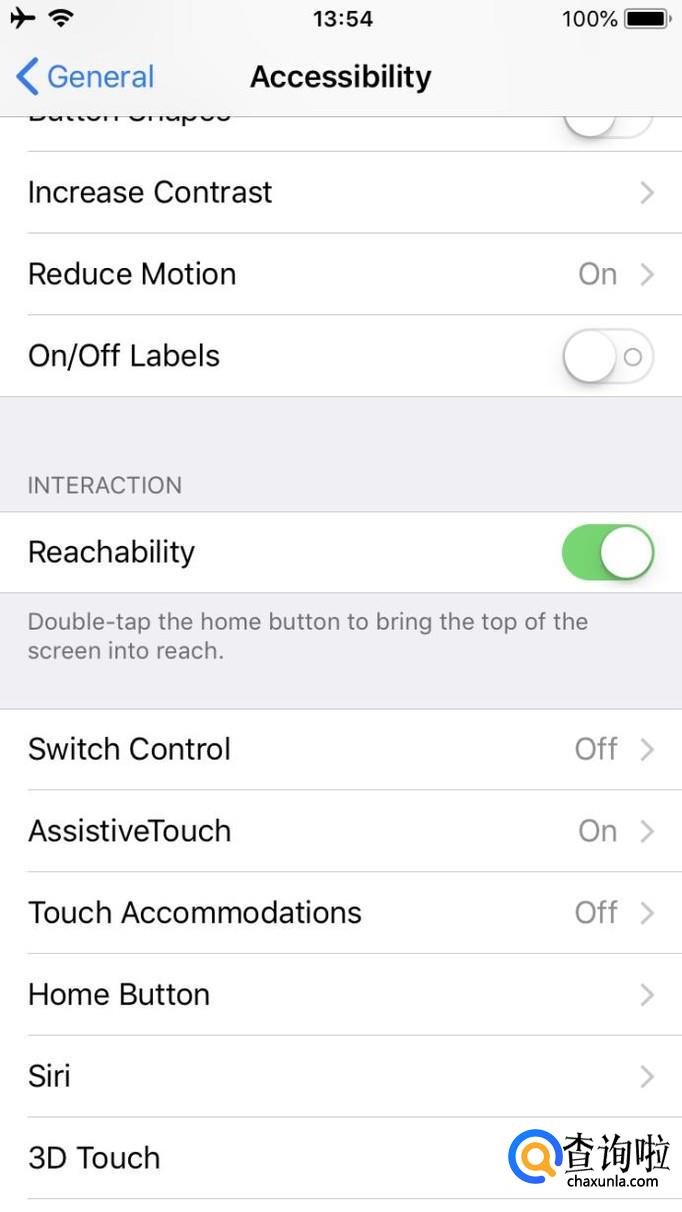Open AssistiveTouch settings
Viewport: 682px width, 1212px height.
tap(340, 831)
